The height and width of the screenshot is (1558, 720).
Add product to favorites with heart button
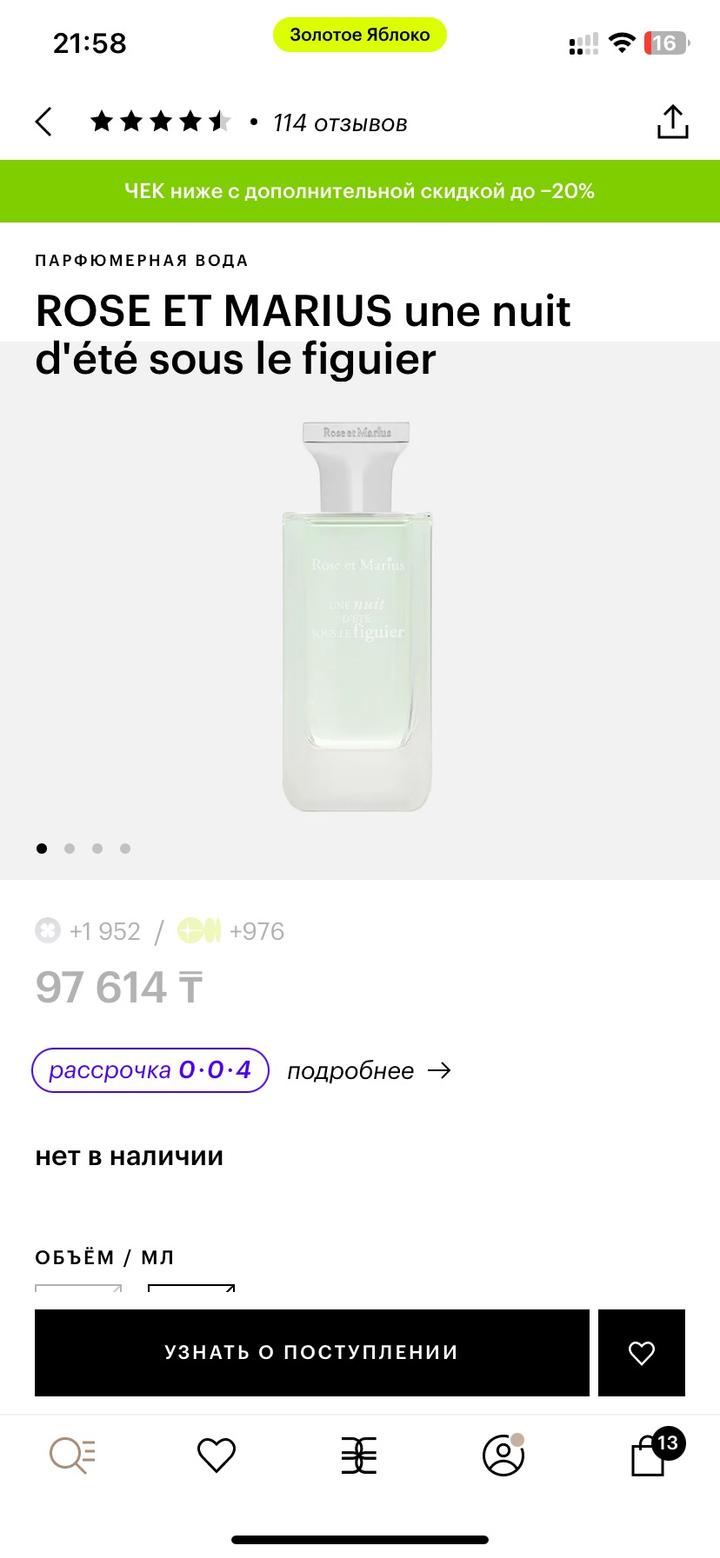(x=641, y=1352)
